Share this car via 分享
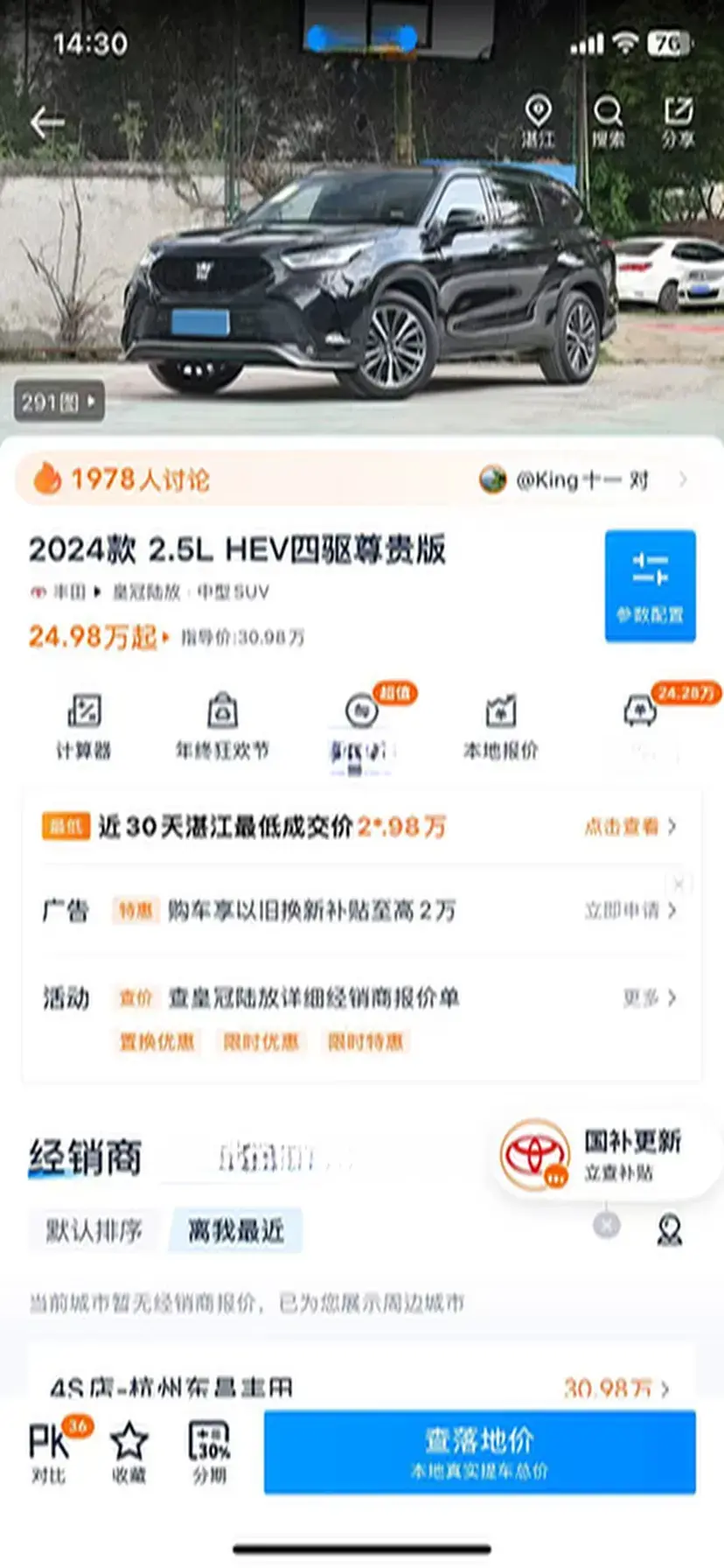724x1568 pixels. [x=678, y=121]
